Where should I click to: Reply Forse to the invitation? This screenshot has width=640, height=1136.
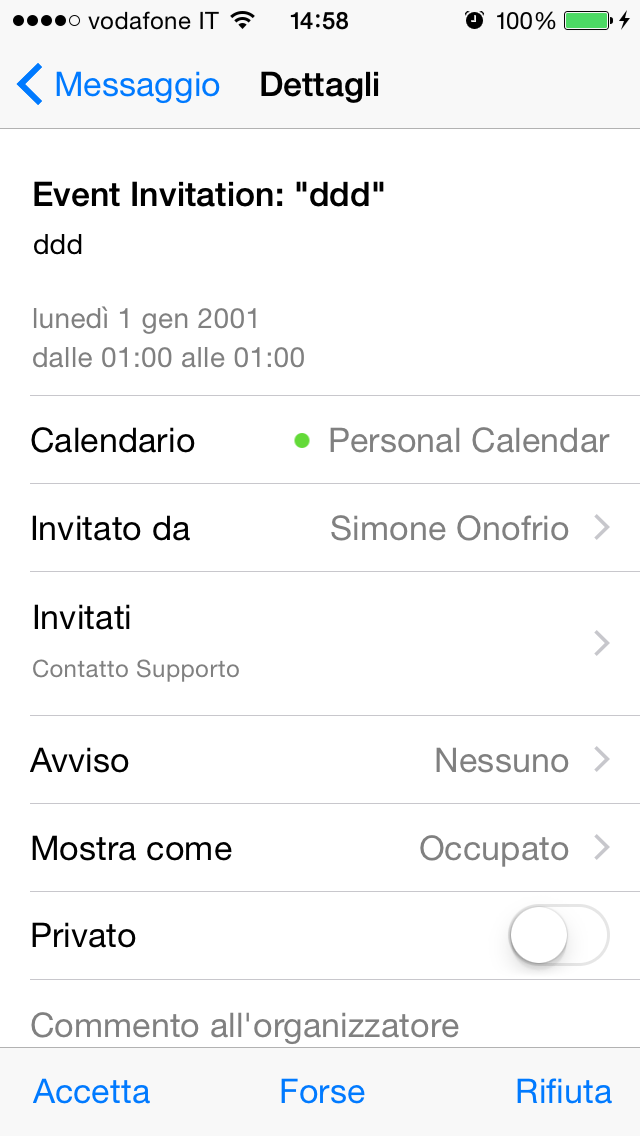click(322, 1091)
